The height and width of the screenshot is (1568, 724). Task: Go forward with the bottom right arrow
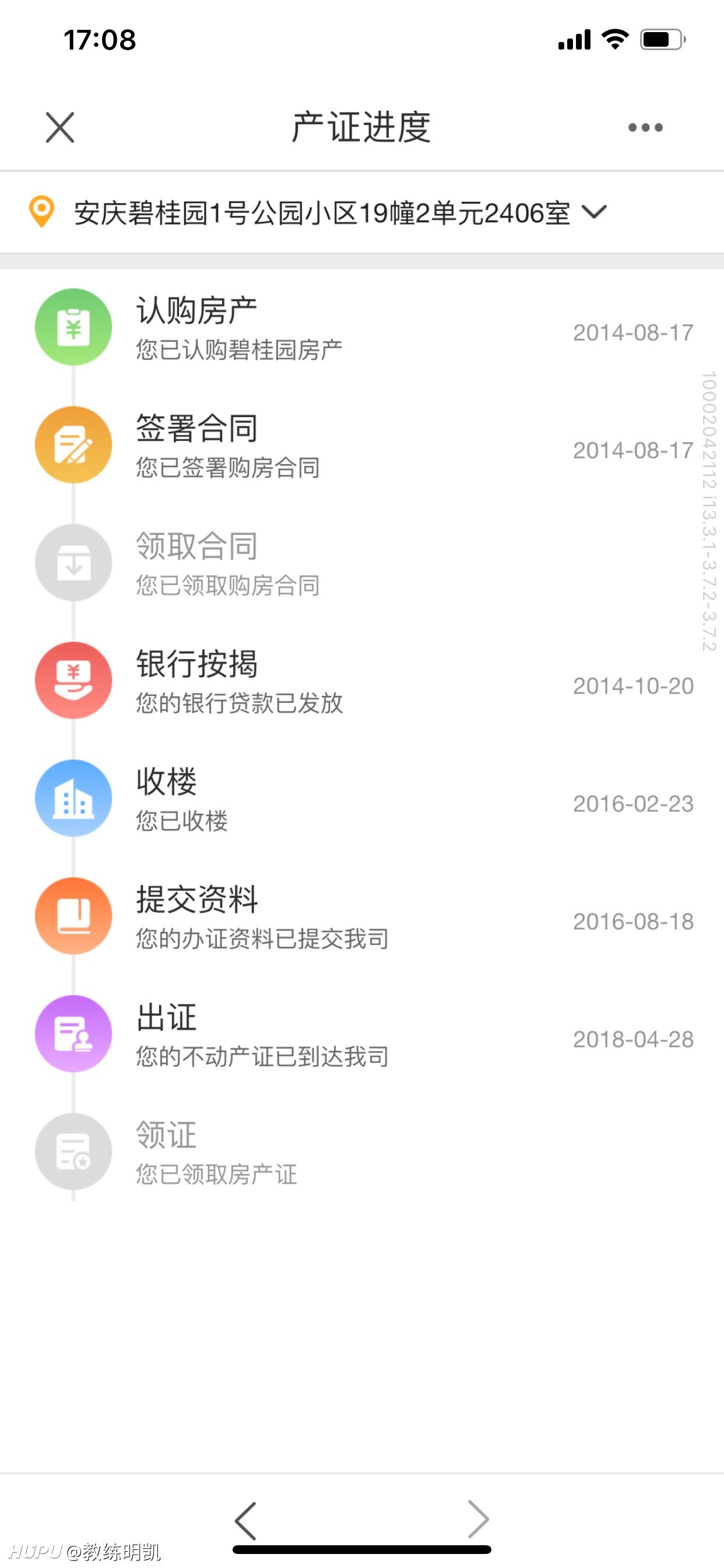[x=478, y=1520]
